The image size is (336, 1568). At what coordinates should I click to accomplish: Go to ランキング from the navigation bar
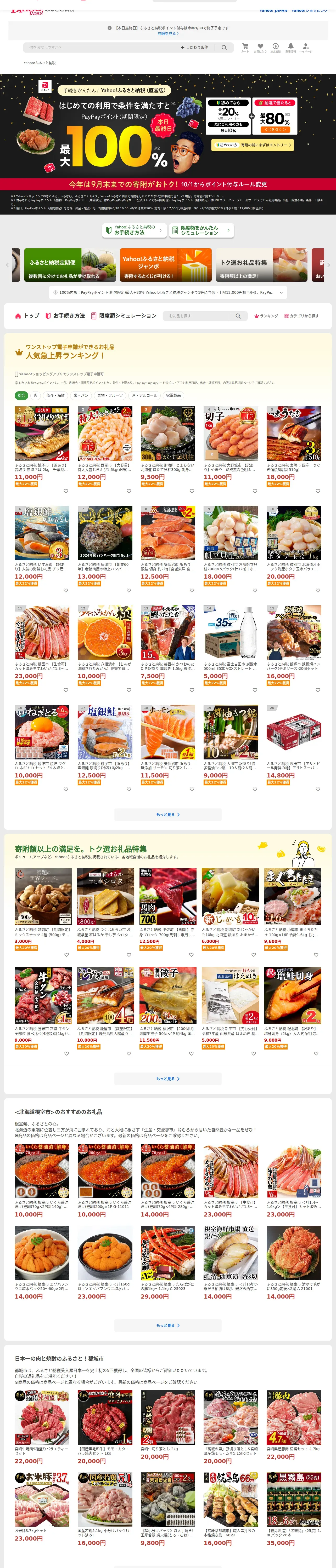pyautogui.click(x=266, y=316)
